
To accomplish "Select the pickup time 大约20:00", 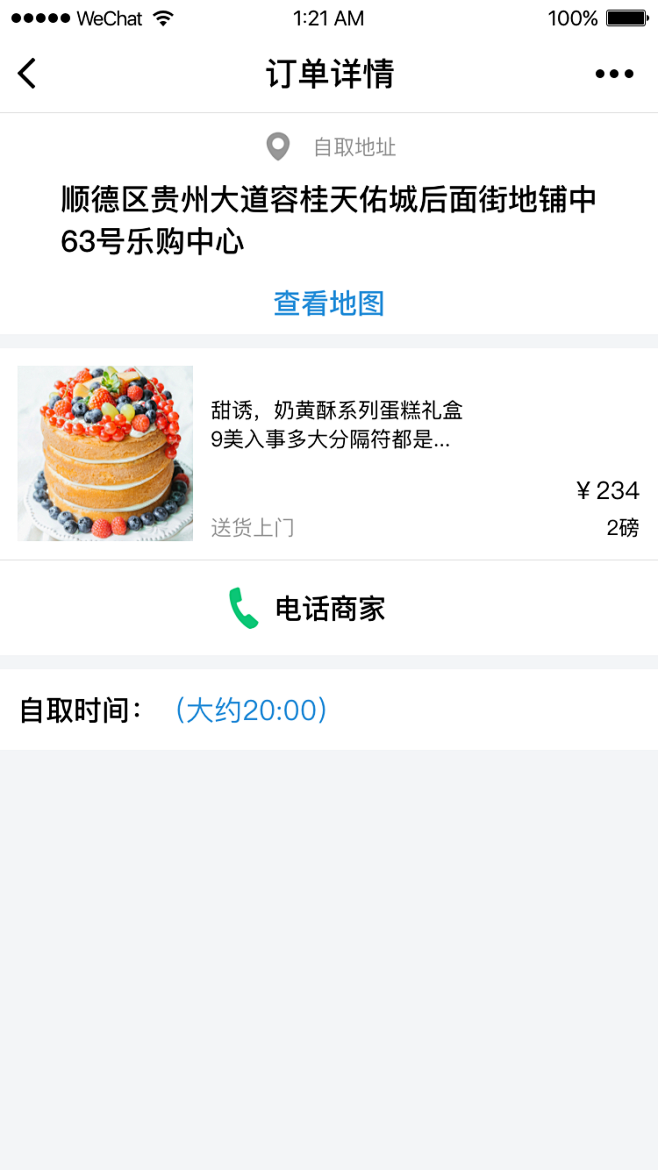I will tap(251, 710).
